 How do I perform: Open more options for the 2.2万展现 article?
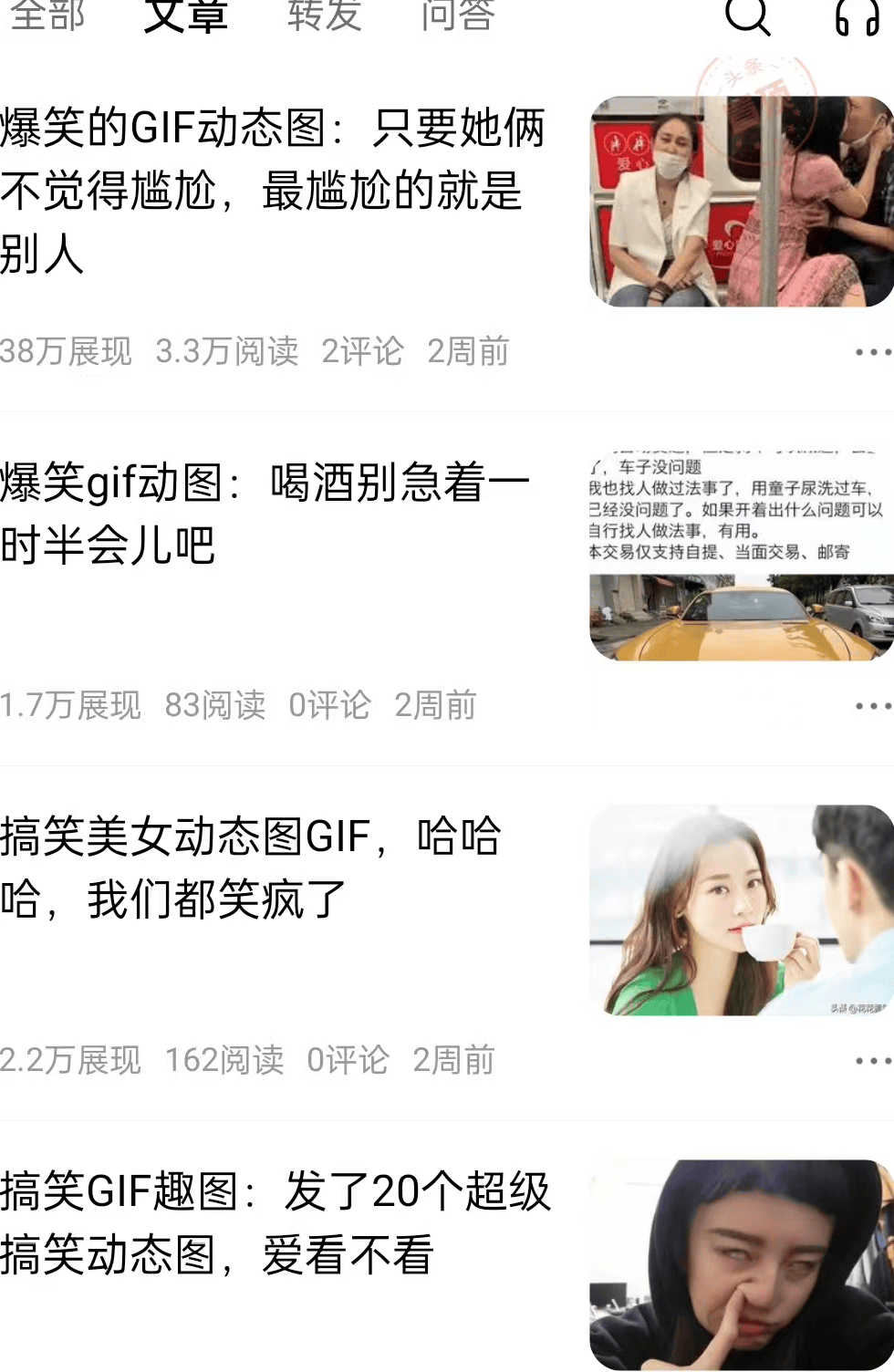(872, 1061)
